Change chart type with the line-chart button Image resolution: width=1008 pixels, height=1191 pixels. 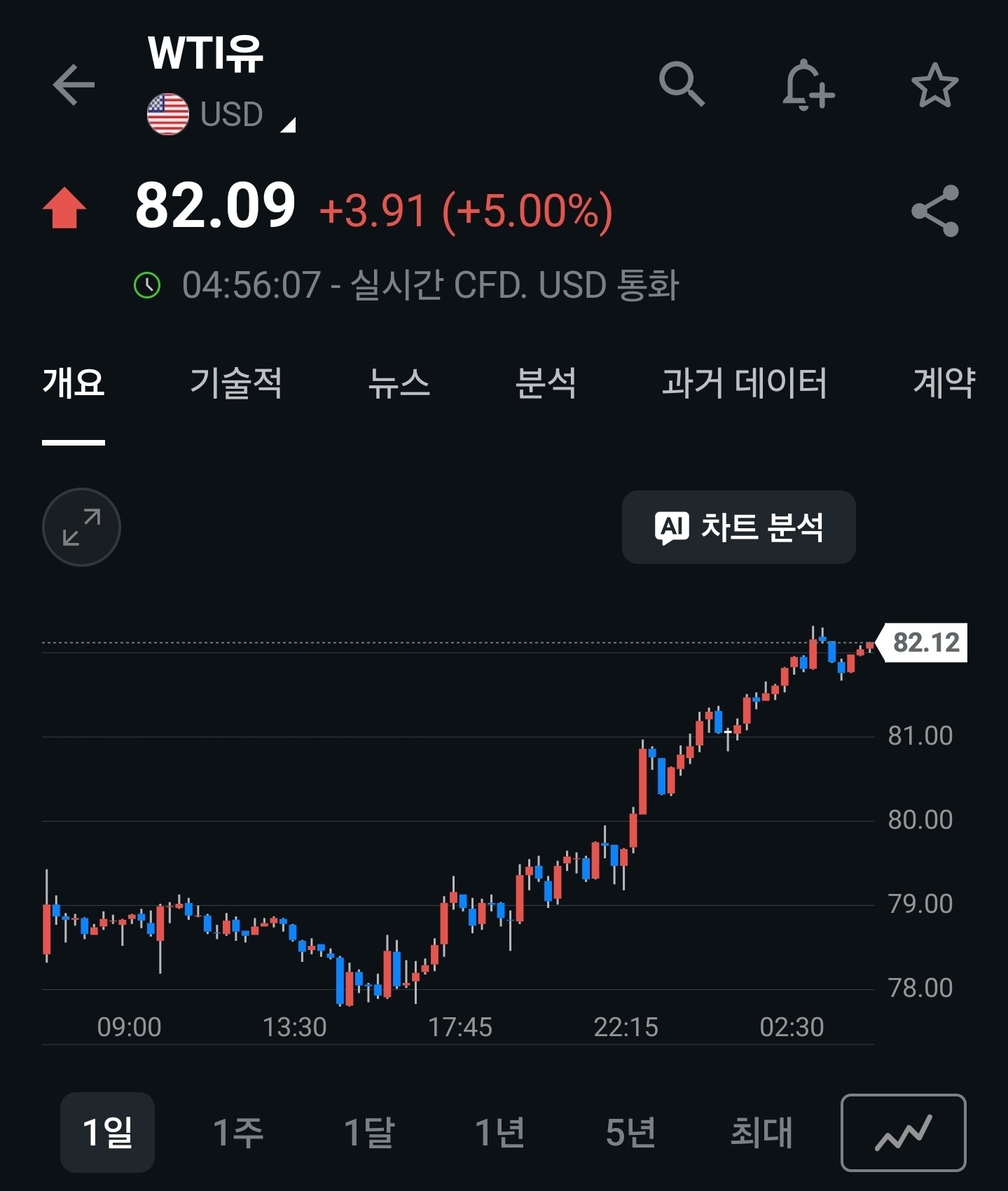[903, 1132]
